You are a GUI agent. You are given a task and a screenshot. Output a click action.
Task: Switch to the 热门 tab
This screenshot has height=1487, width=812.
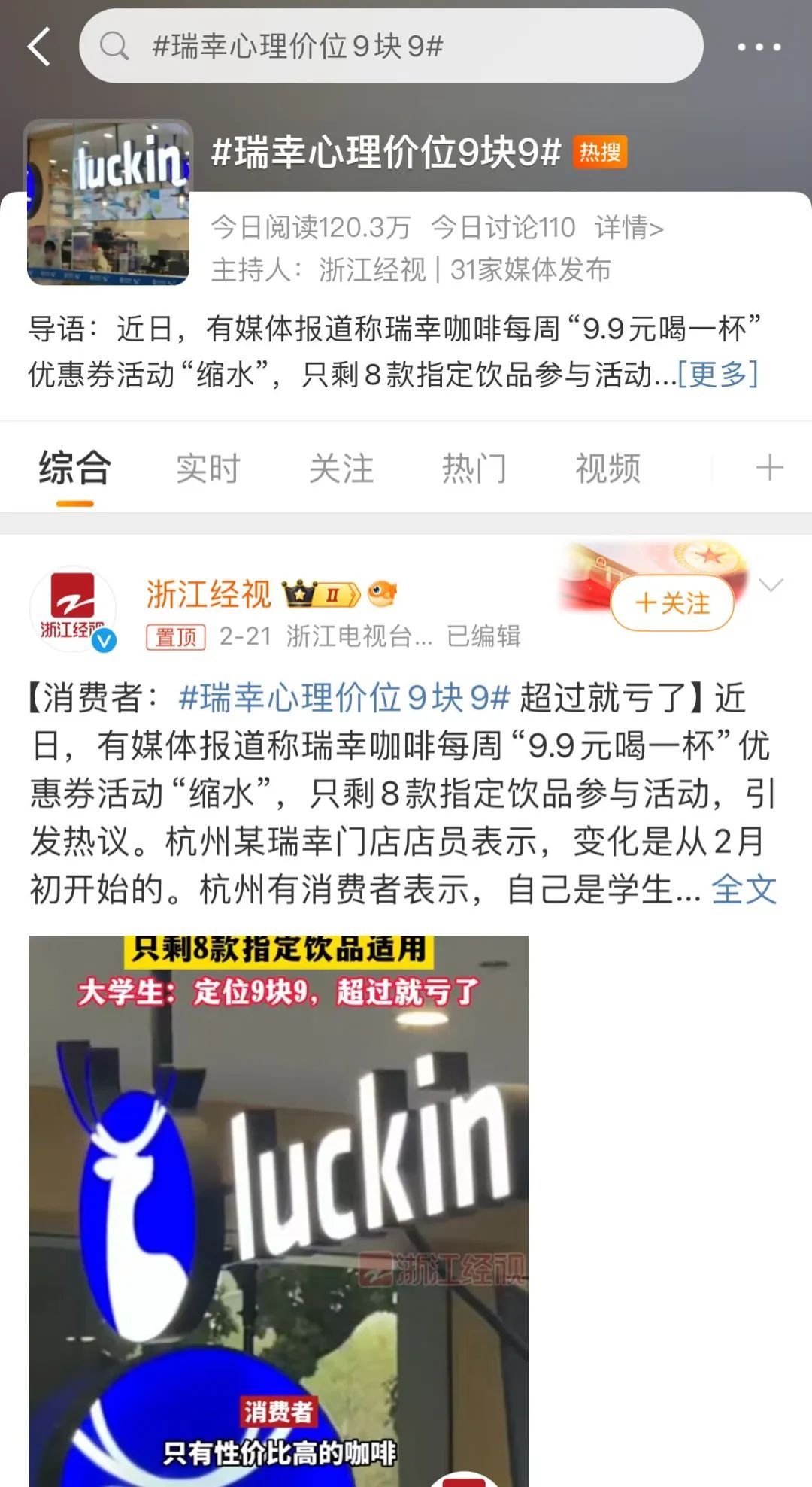point(474,469)
